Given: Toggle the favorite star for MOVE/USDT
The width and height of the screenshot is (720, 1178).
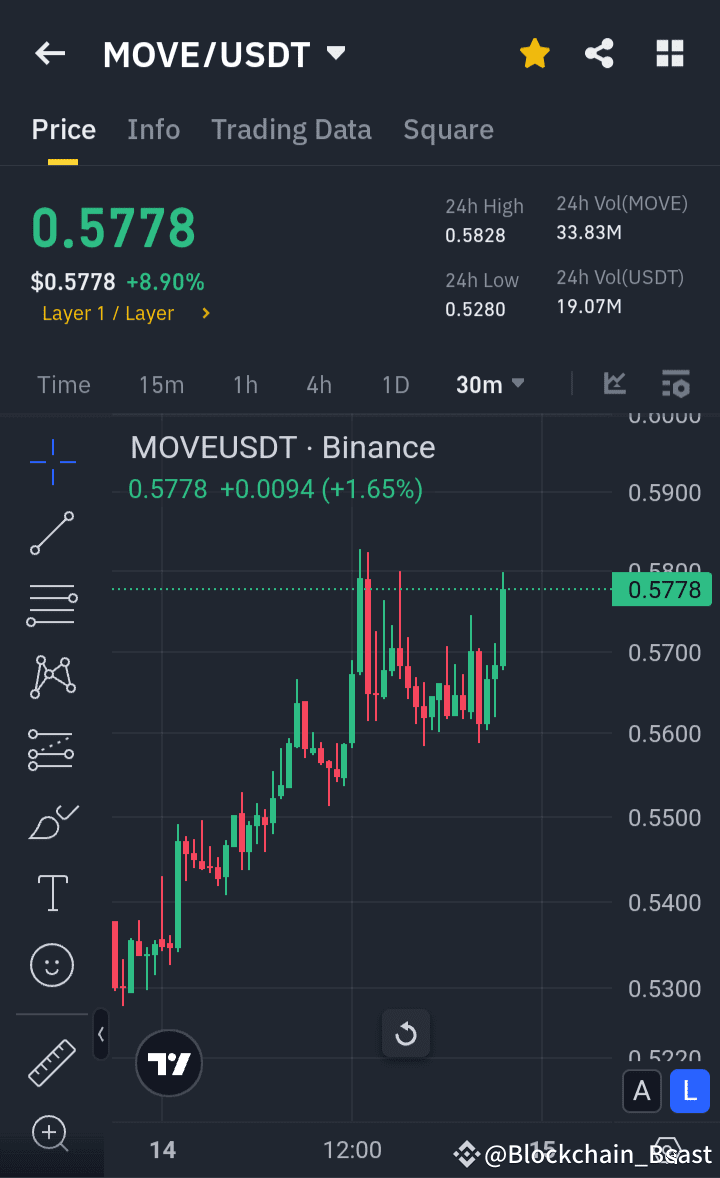Looking at the screenshot, I should click(x=534, y=54).
